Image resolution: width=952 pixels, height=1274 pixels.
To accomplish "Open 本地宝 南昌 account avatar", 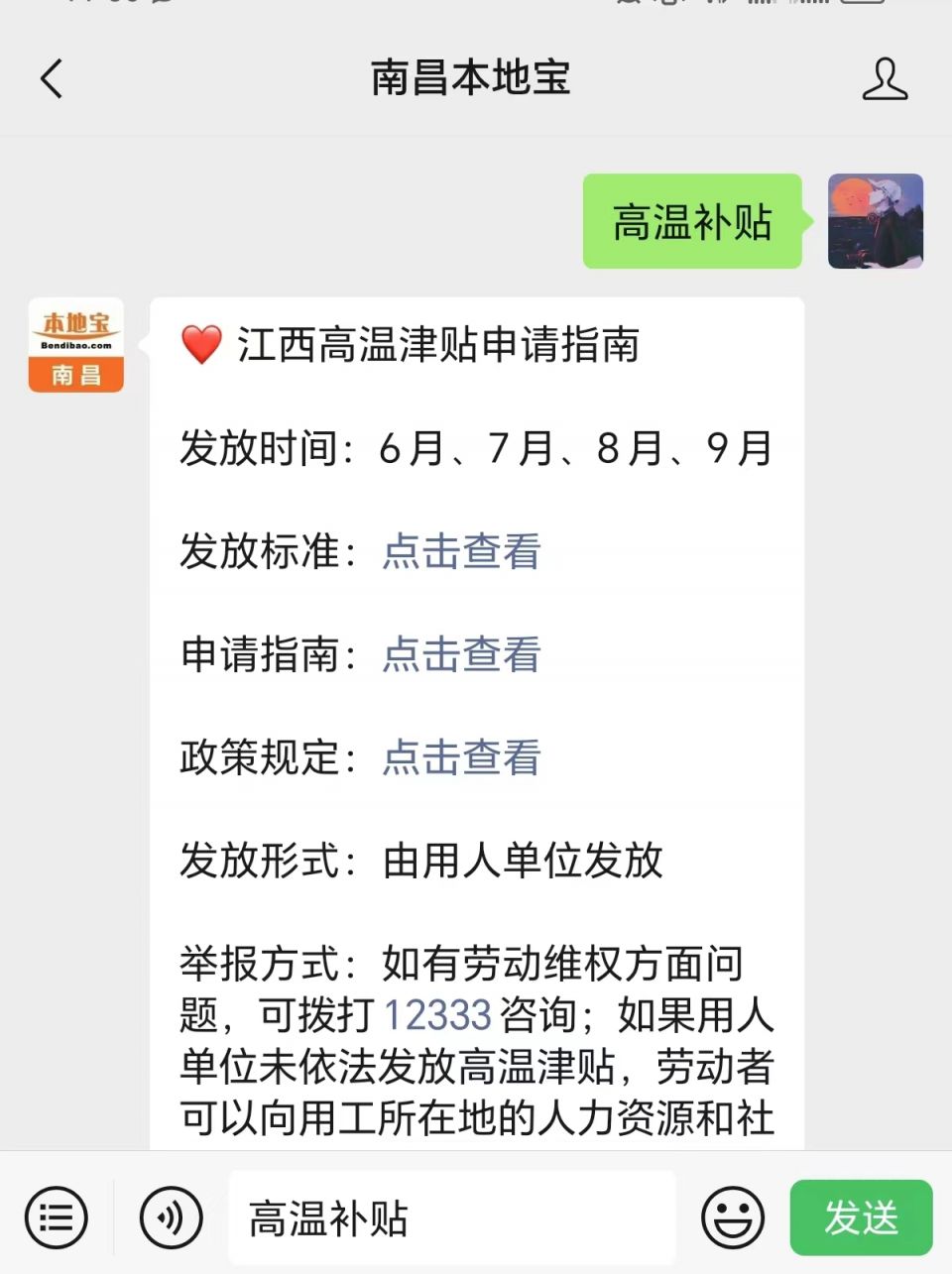I will (x=76, y=345).
